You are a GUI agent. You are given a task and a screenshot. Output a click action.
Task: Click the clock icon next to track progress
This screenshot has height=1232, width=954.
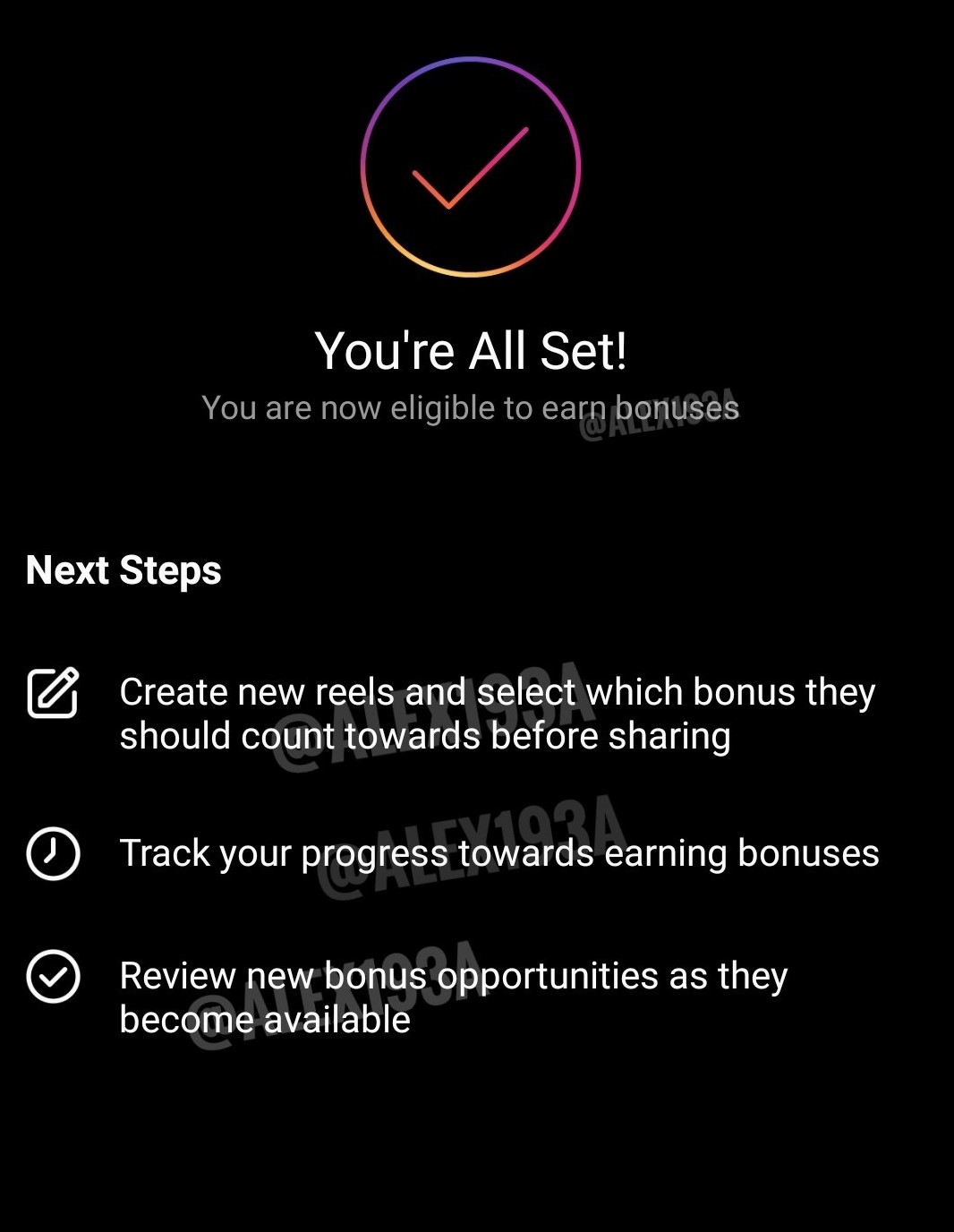click(51, 854)
